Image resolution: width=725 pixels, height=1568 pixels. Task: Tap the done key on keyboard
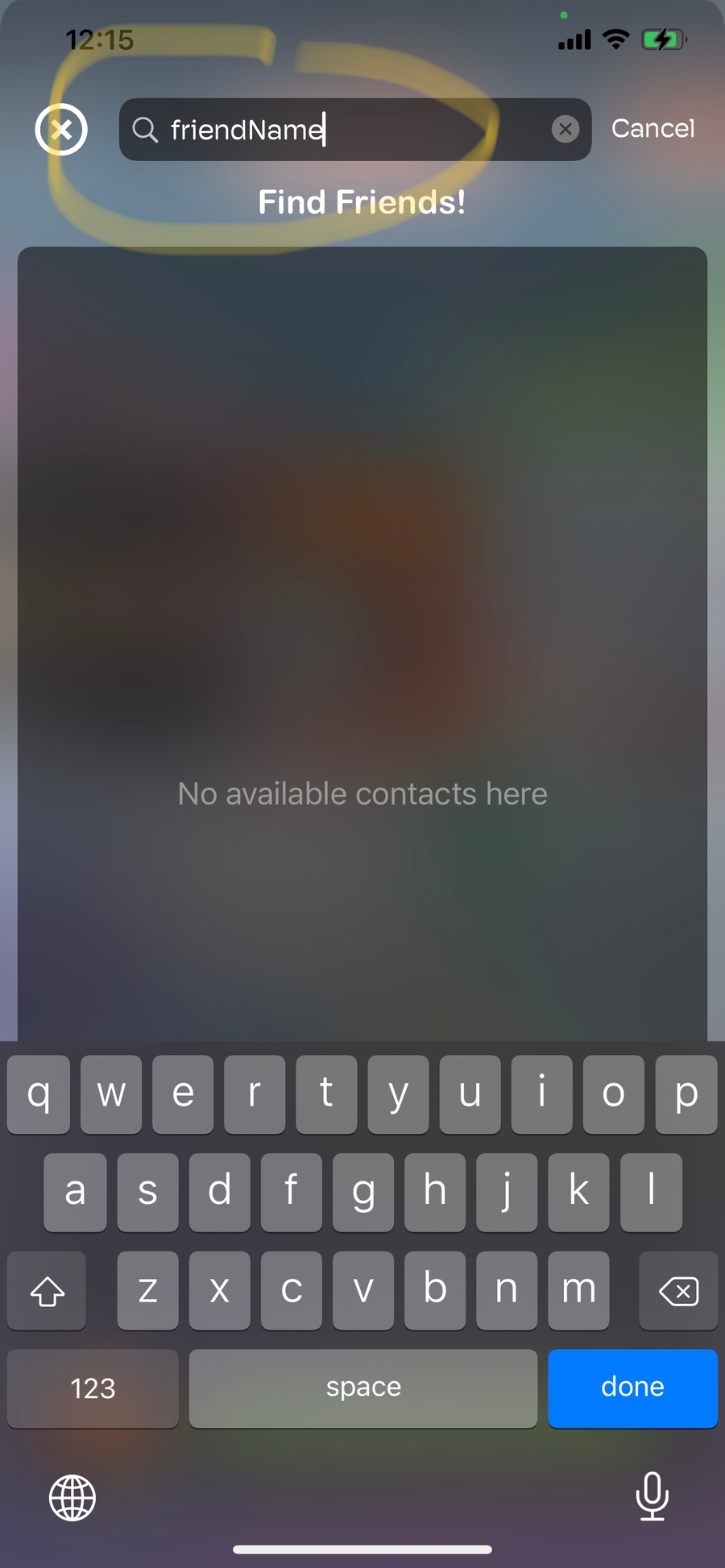632,1388
